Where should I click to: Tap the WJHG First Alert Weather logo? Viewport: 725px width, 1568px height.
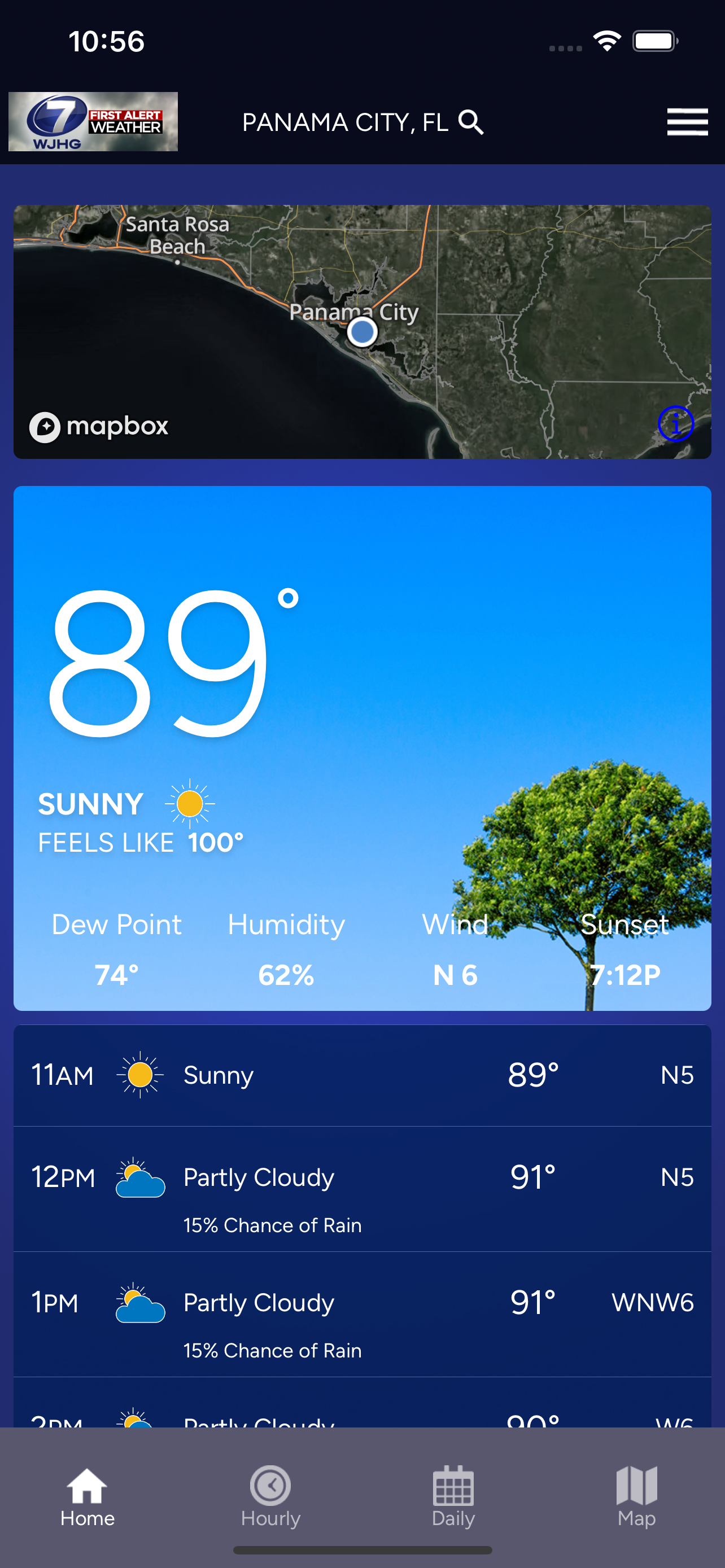pos(92,122)
